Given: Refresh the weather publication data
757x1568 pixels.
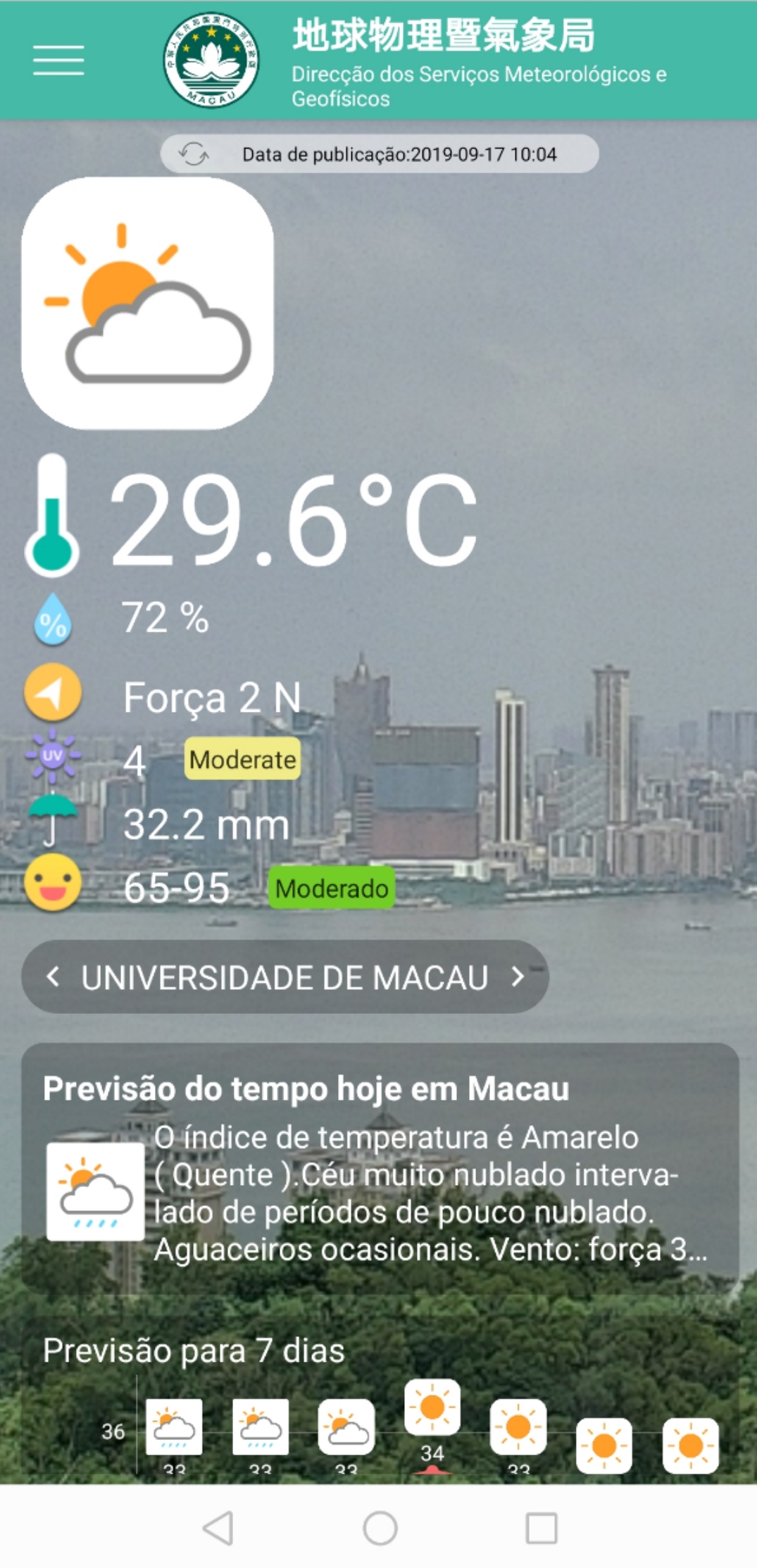Looking at the screenshot, I should click(x=193, y=153).
